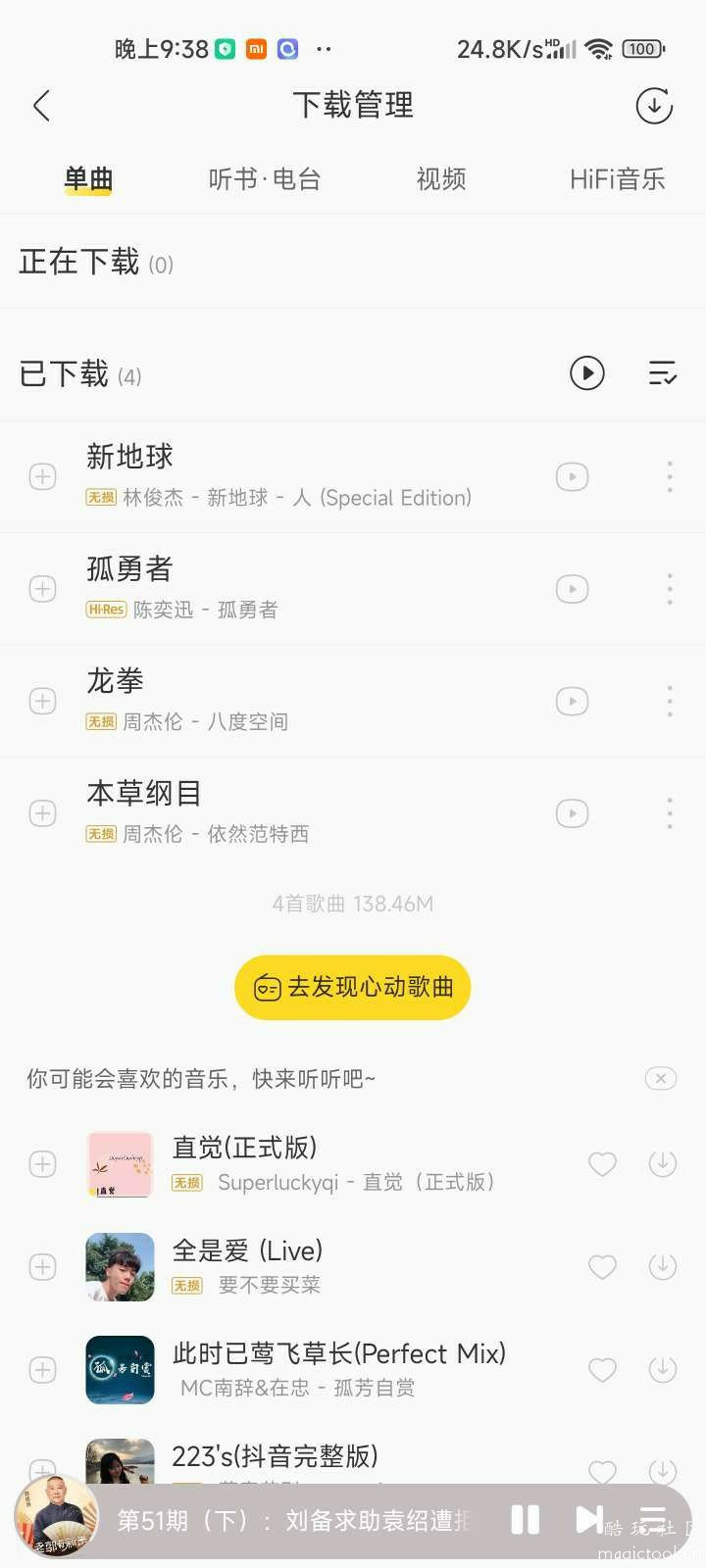Open the video for 龙拳
The width and height of the screenshot is (706, 1568).
[x=573, y=702]
